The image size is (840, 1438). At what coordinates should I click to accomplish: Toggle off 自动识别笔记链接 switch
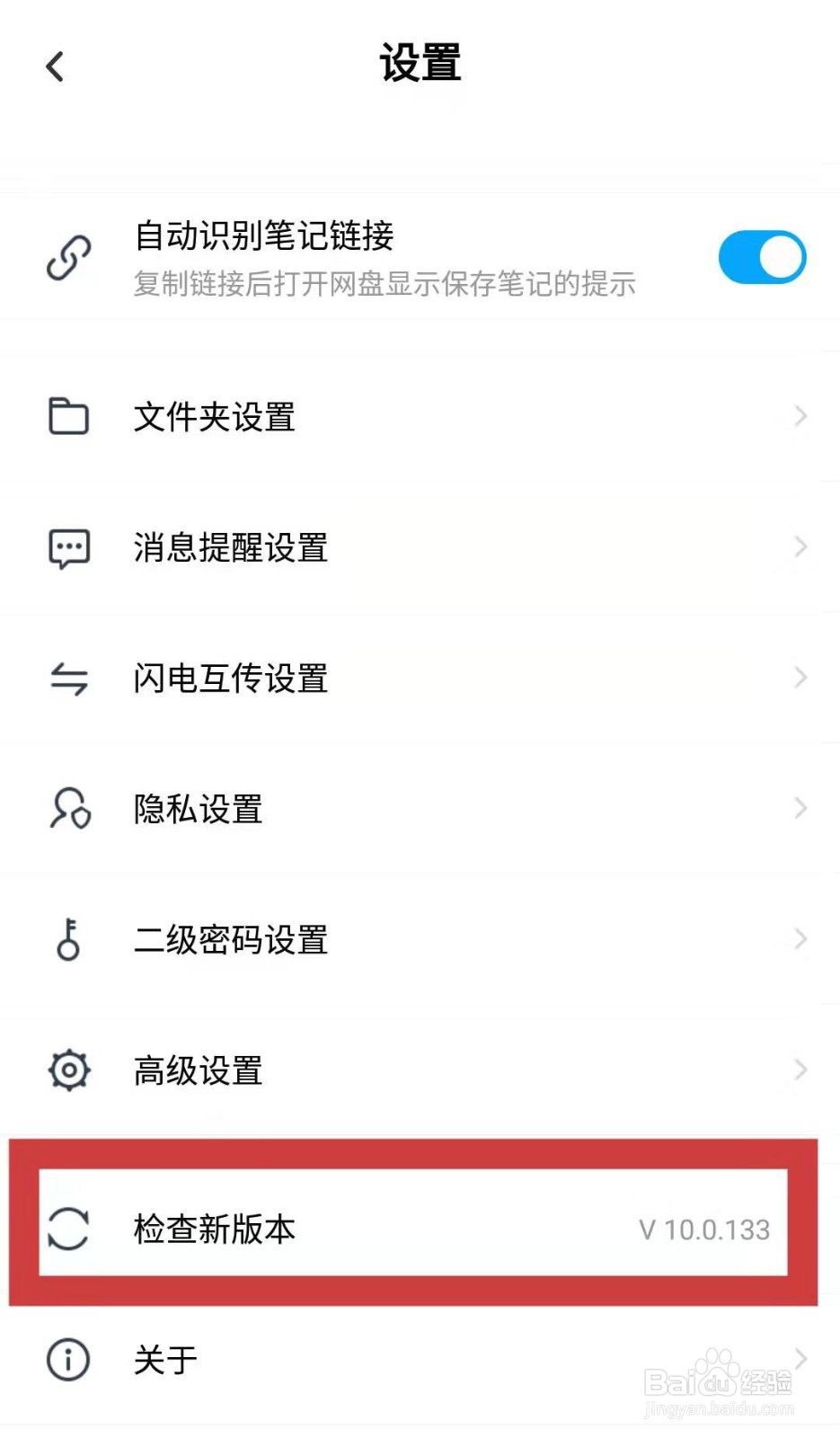click(761, 258)
